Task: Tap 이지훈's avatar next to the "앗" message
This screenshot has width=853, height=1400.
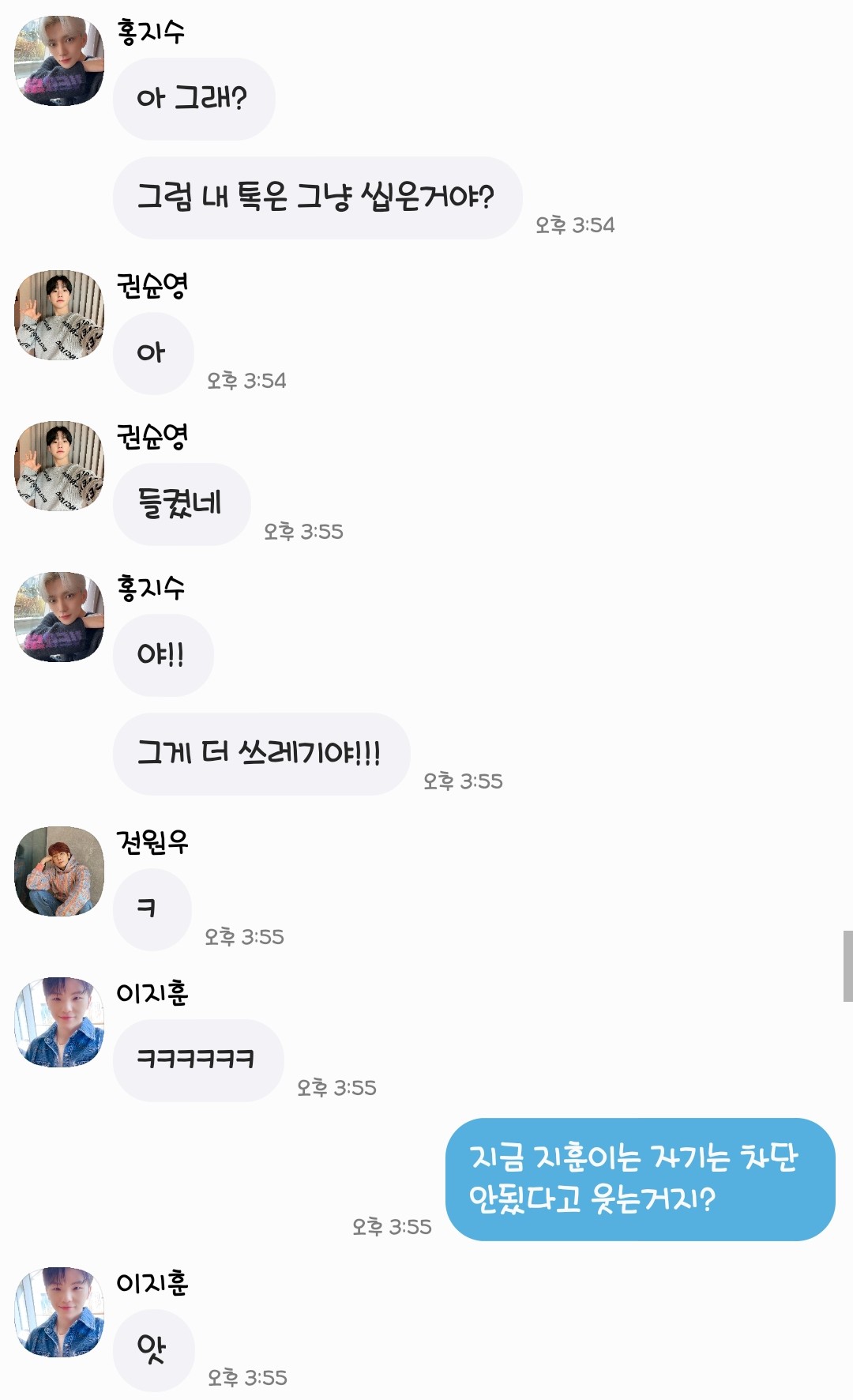Action: tap(59, 1312)
